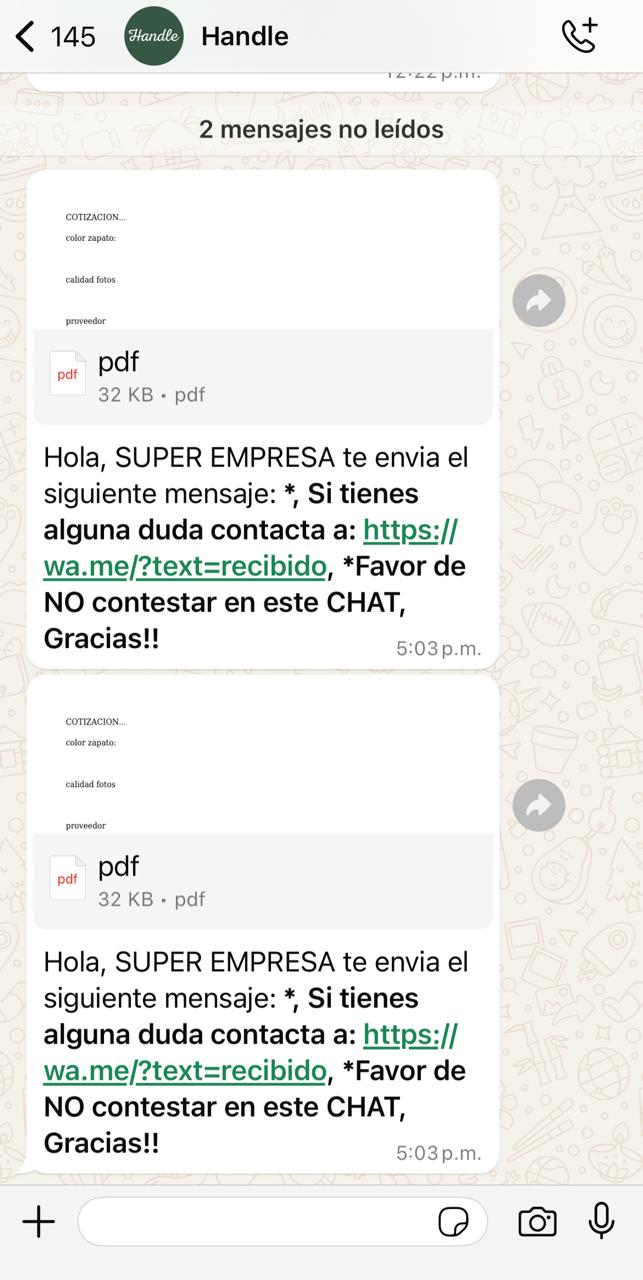The height and width of the screenshot is (1280, 643).
Task: Start a call with Handle
Action: (x=579, y=36)
